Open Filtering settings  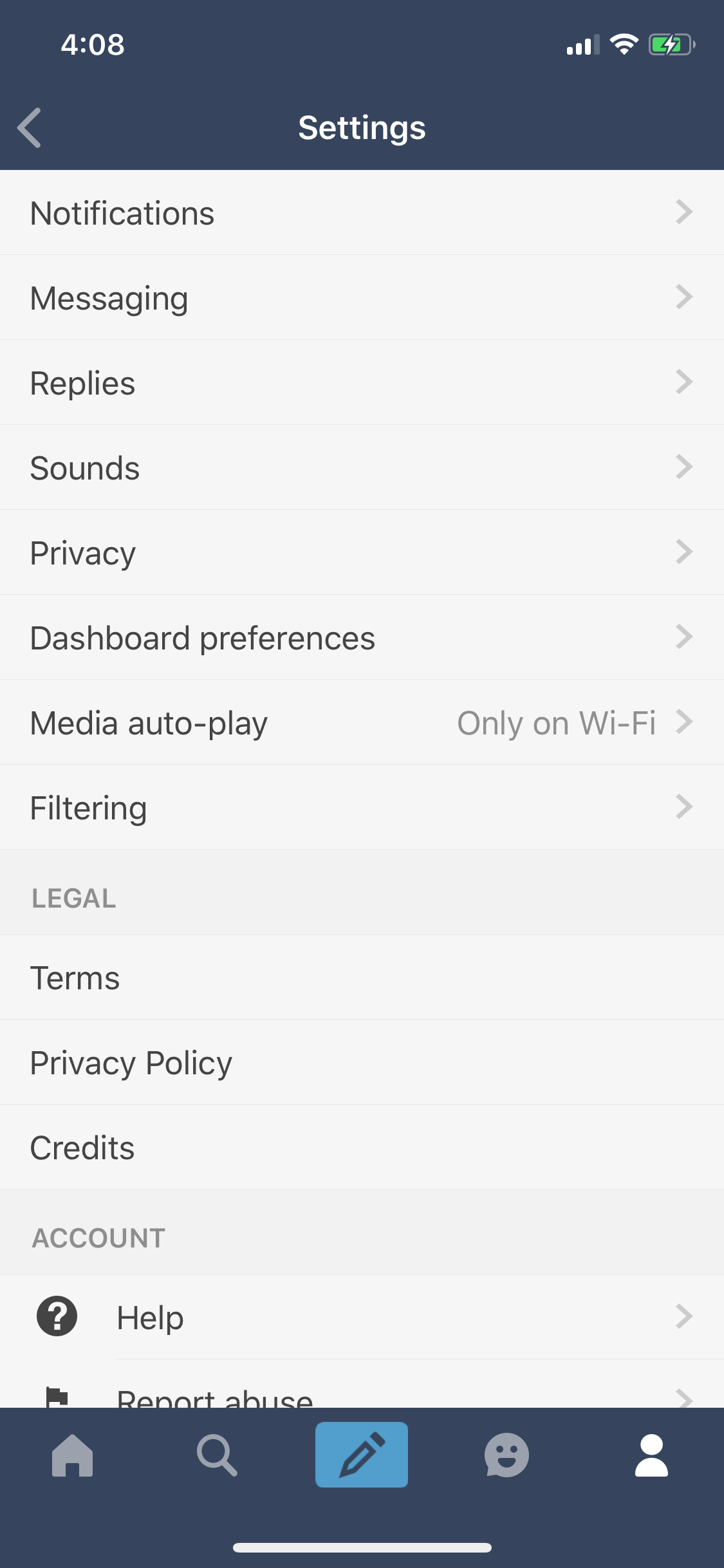pos(362,807)
